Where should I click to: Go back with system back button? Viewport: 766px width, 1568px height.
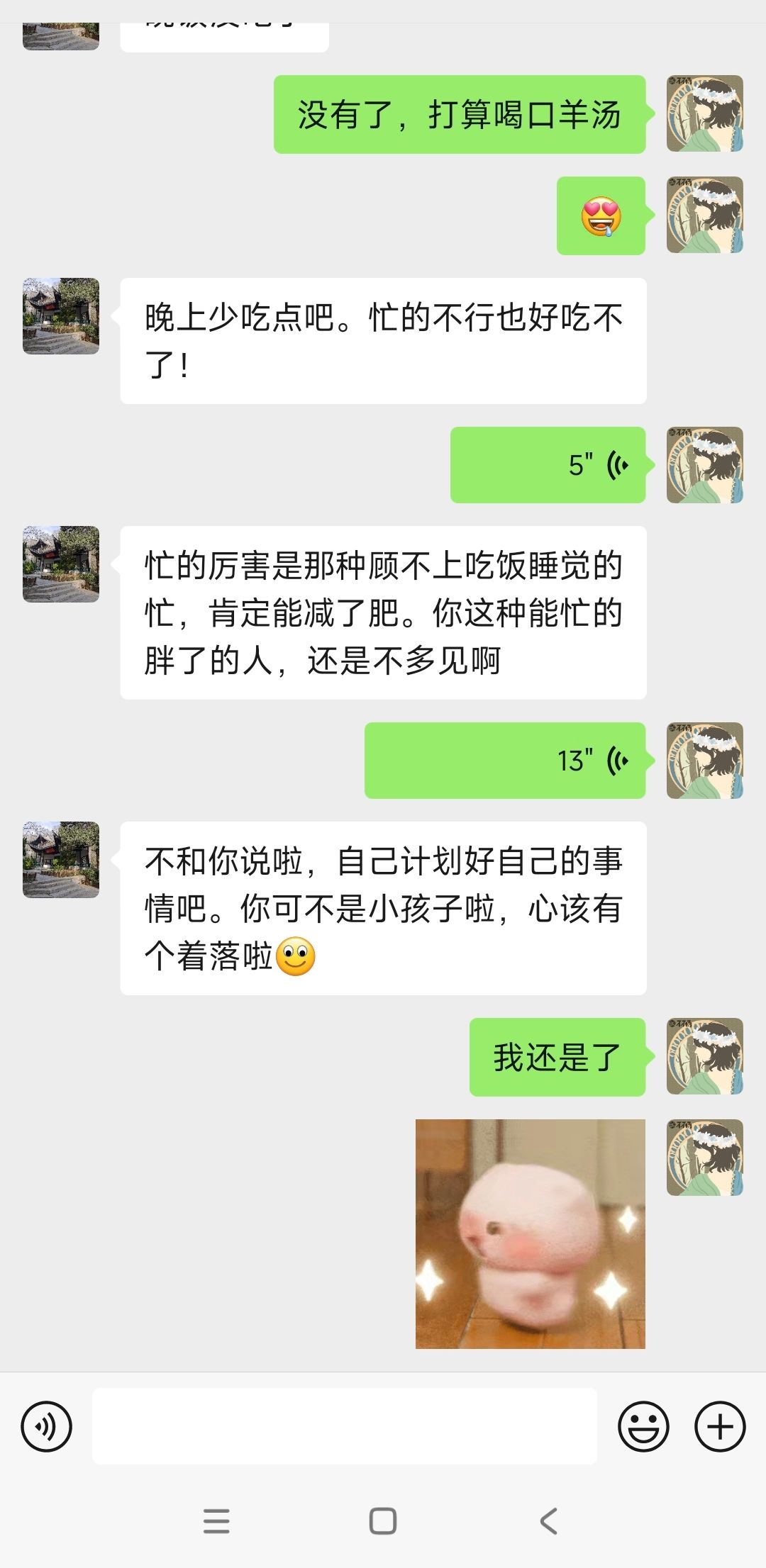pyautogui.click(x=548, y=1521)
